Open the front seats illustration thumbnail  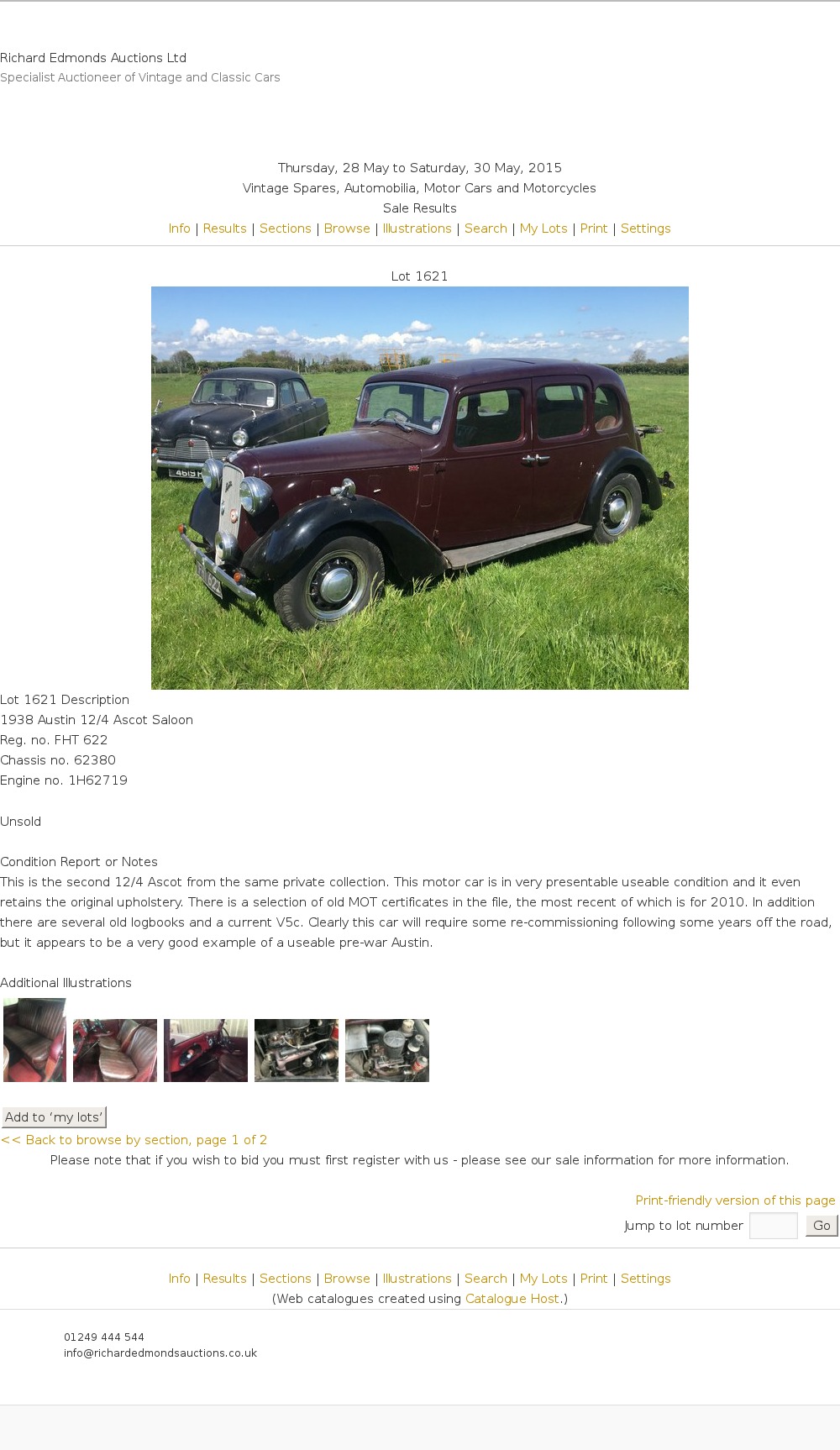[115, 1050]
